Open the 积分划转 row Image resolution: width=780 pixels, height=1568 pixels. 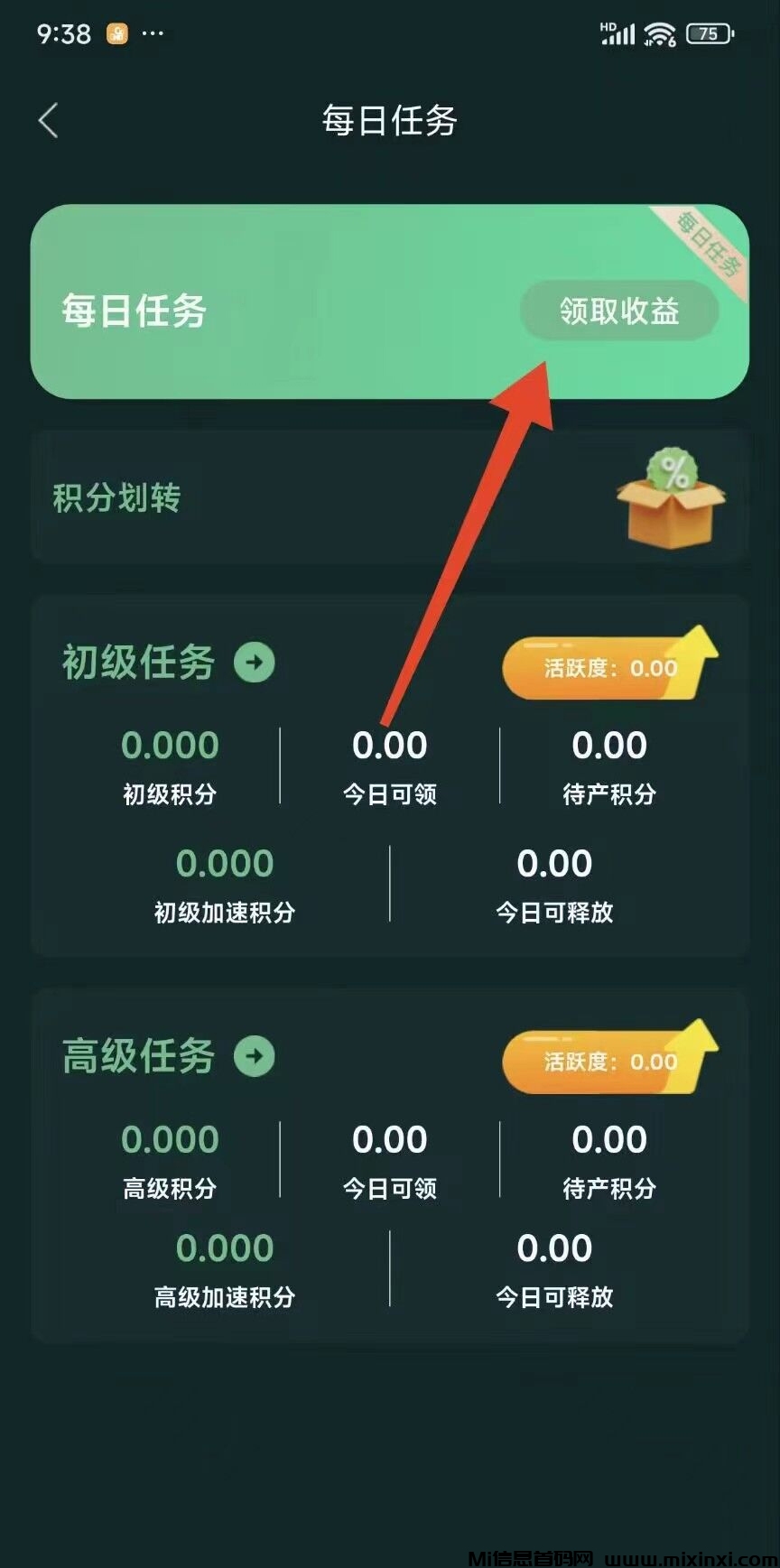coord(390,497)
